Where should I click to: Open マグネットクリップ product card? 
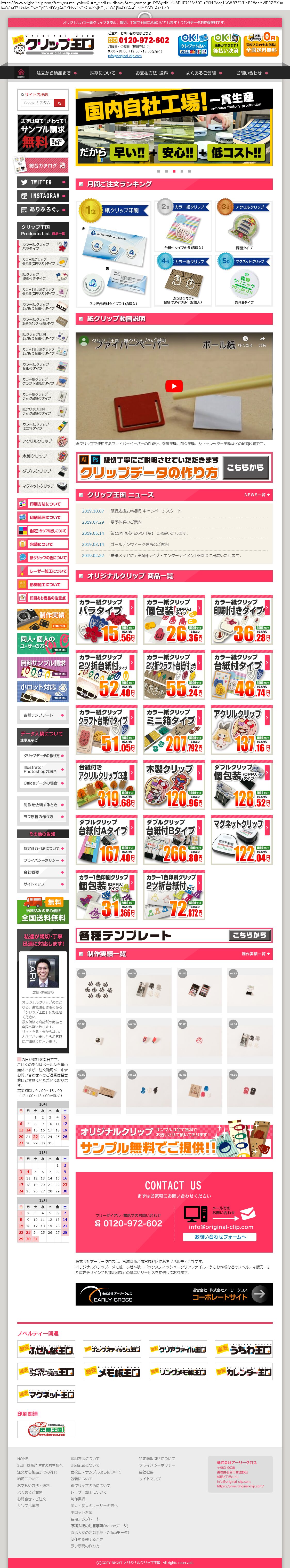(x=241, y=840)
